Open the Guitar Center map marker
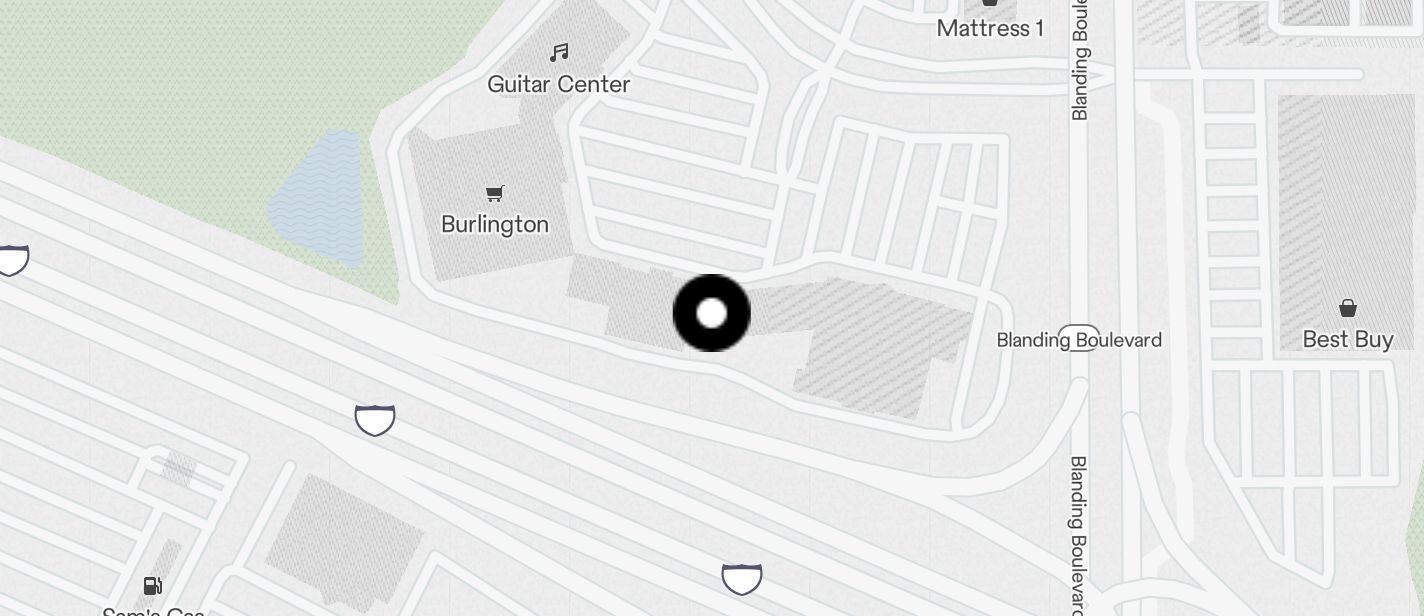The height and width of the screenshot is (616, 1424). tap(559, 53)
